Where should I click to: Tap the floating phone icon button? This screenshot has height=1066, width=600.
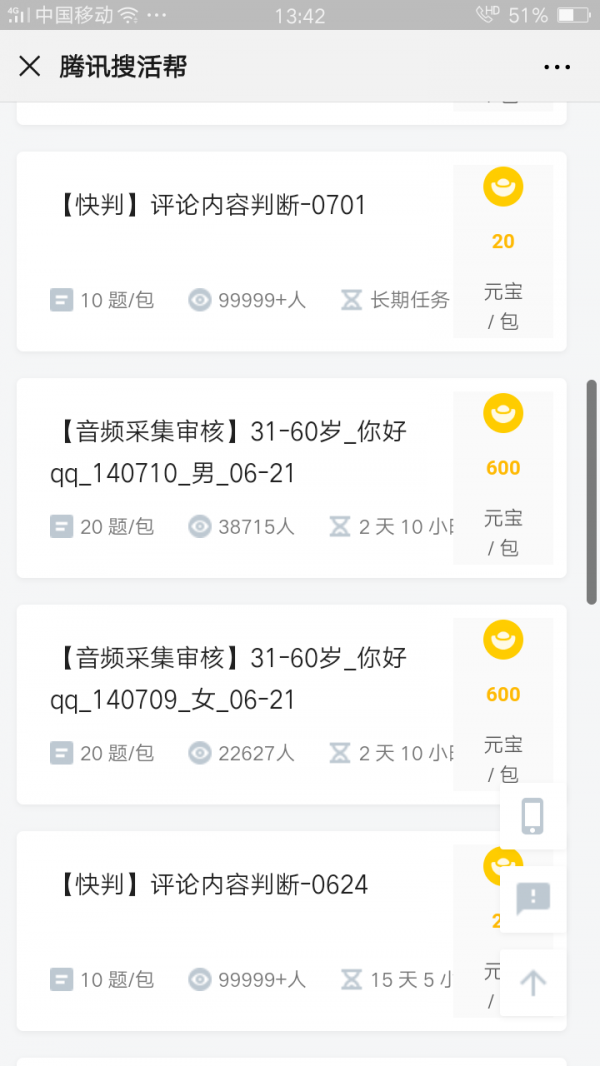pos(533,816)
